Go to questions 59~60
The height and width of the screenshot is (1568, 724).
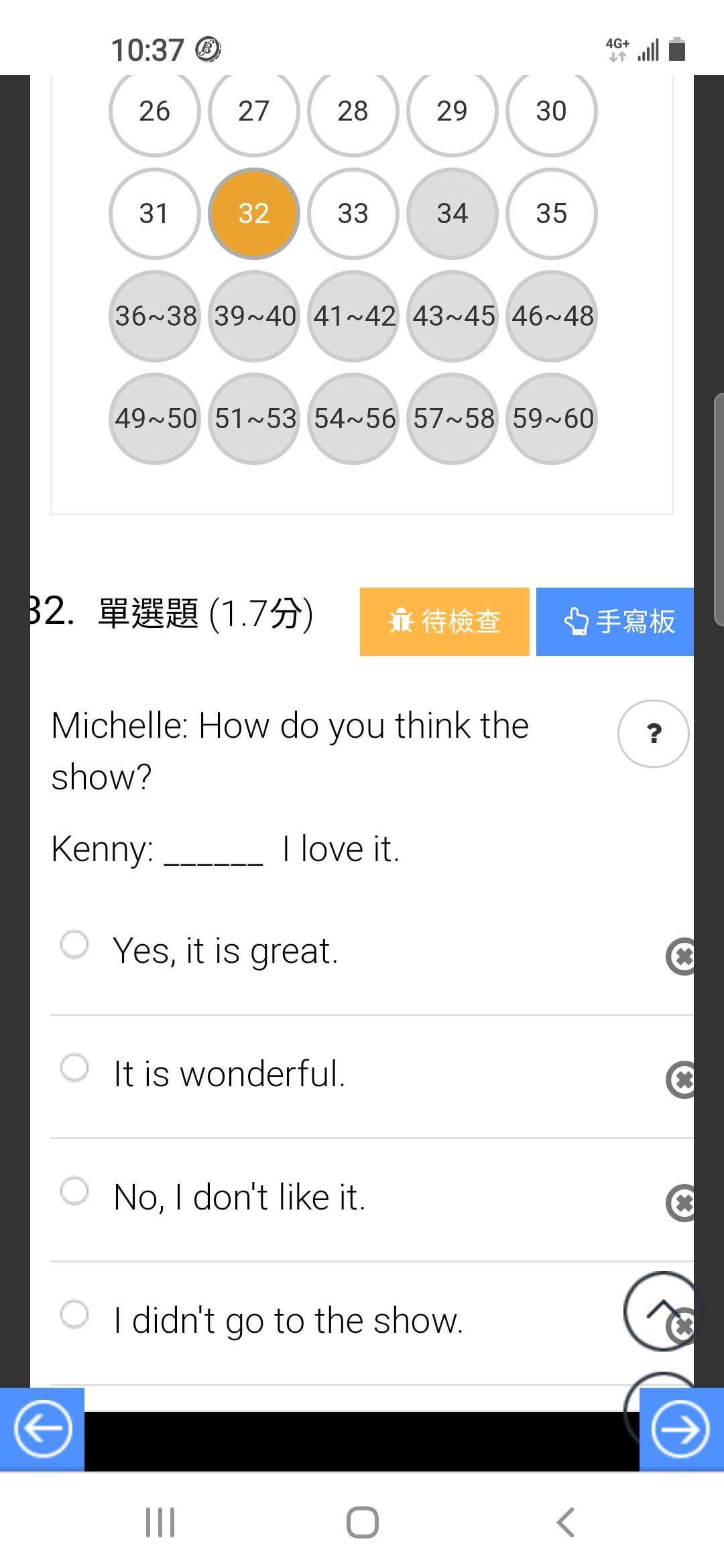point(551,419)
